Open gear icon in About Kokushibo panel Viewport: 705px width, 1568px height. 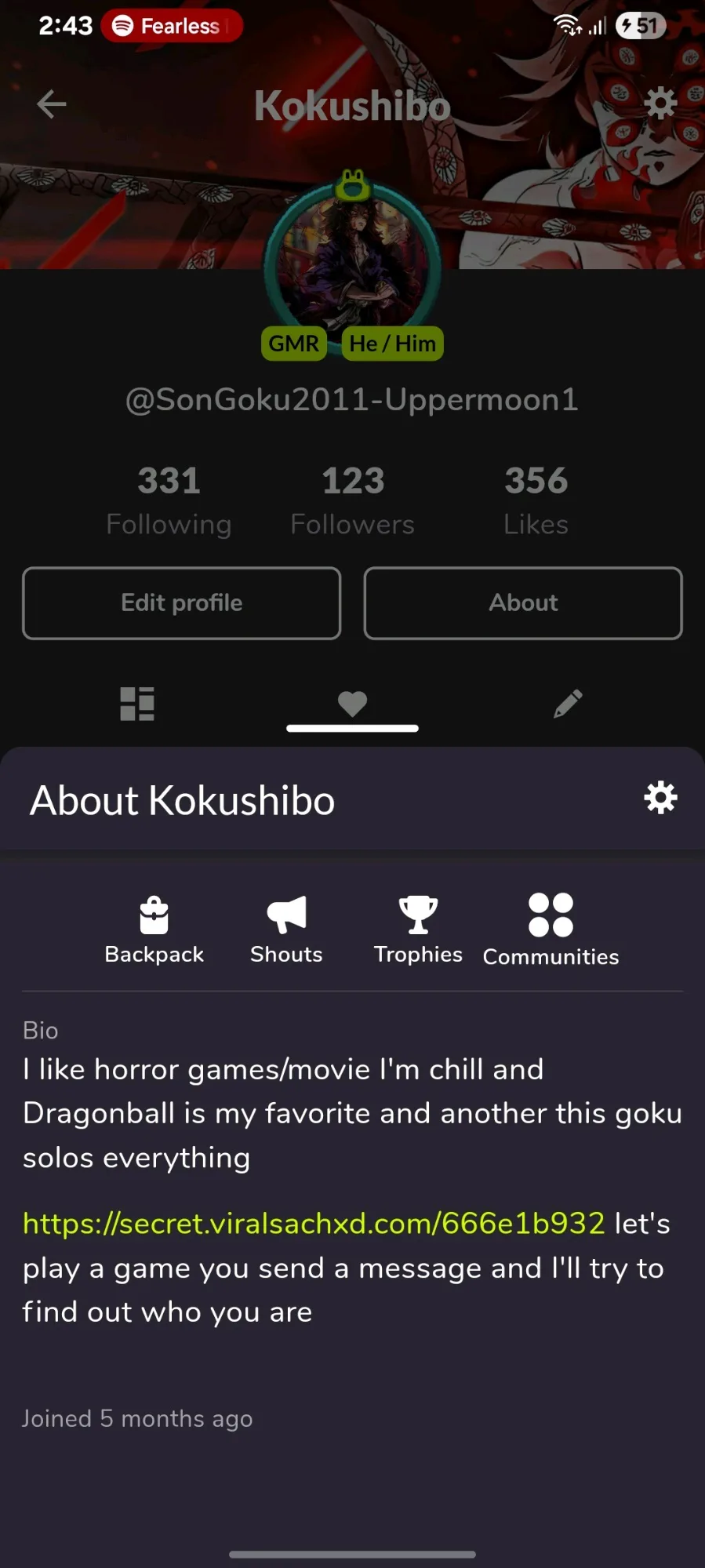pyautogui.click(x=660, y=798)
